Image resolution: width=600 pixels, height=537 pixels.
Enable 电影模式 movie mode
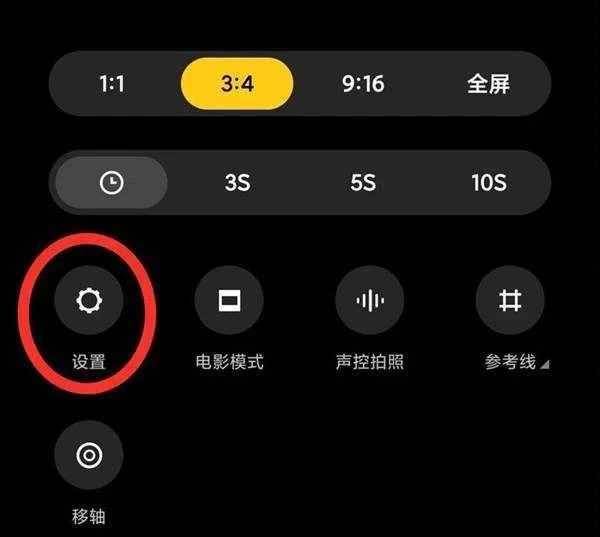[x=229, y=300]
